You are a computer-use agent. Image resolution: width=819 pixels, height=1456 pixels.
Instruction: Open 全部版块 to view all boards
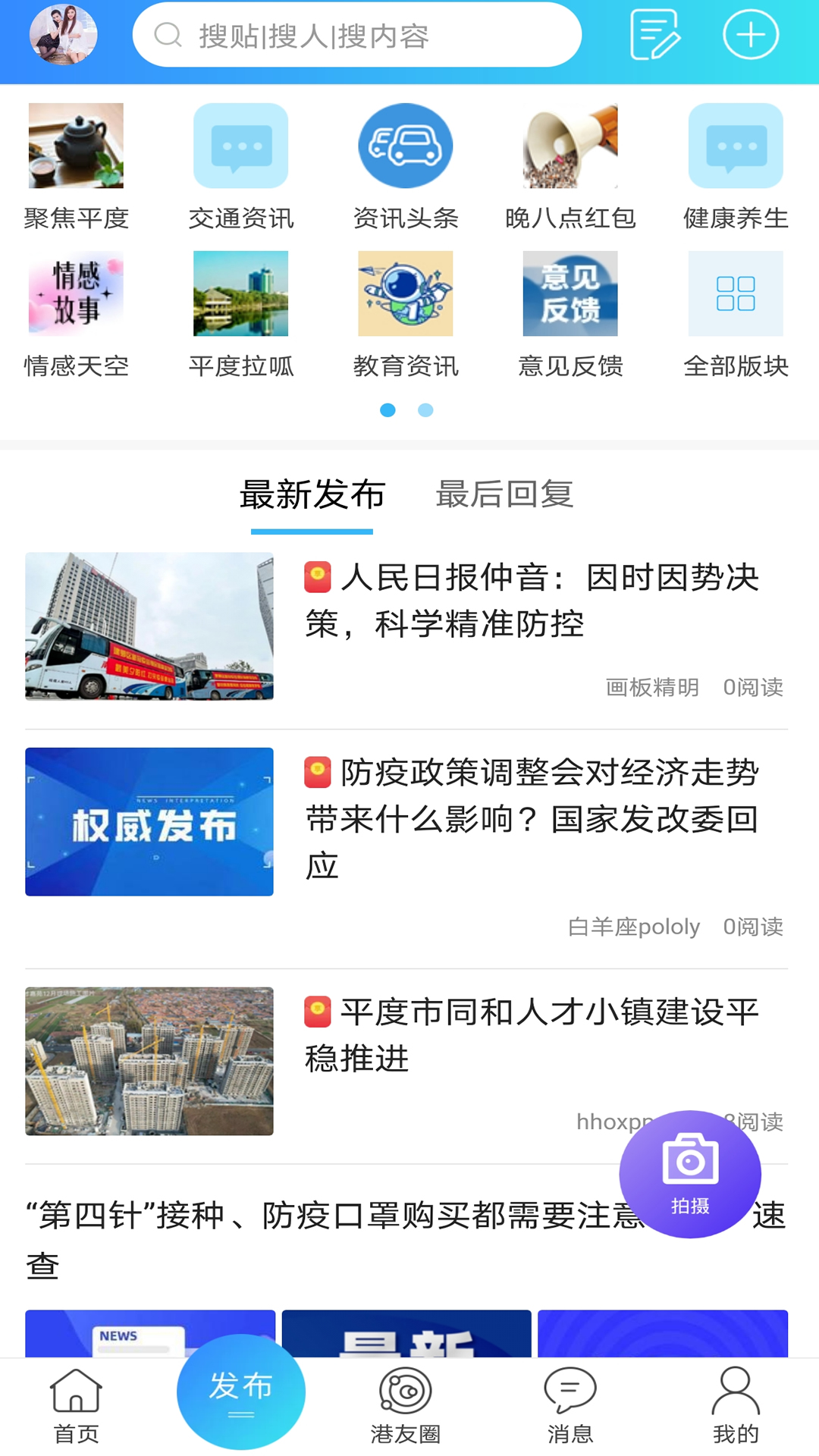click(x=735, y=293)
